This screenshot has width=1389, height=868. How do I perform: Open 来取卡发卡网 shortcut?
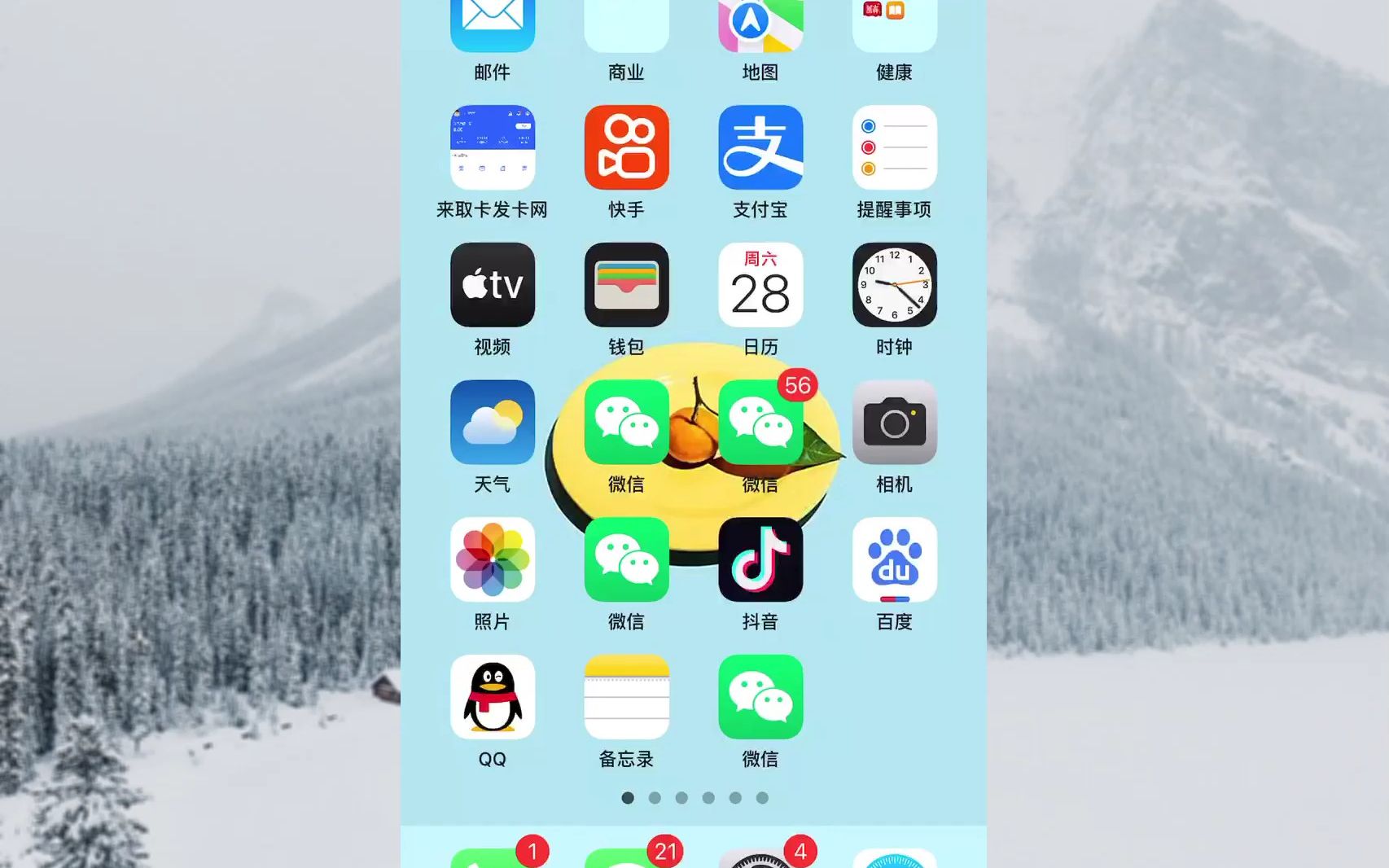493,147
